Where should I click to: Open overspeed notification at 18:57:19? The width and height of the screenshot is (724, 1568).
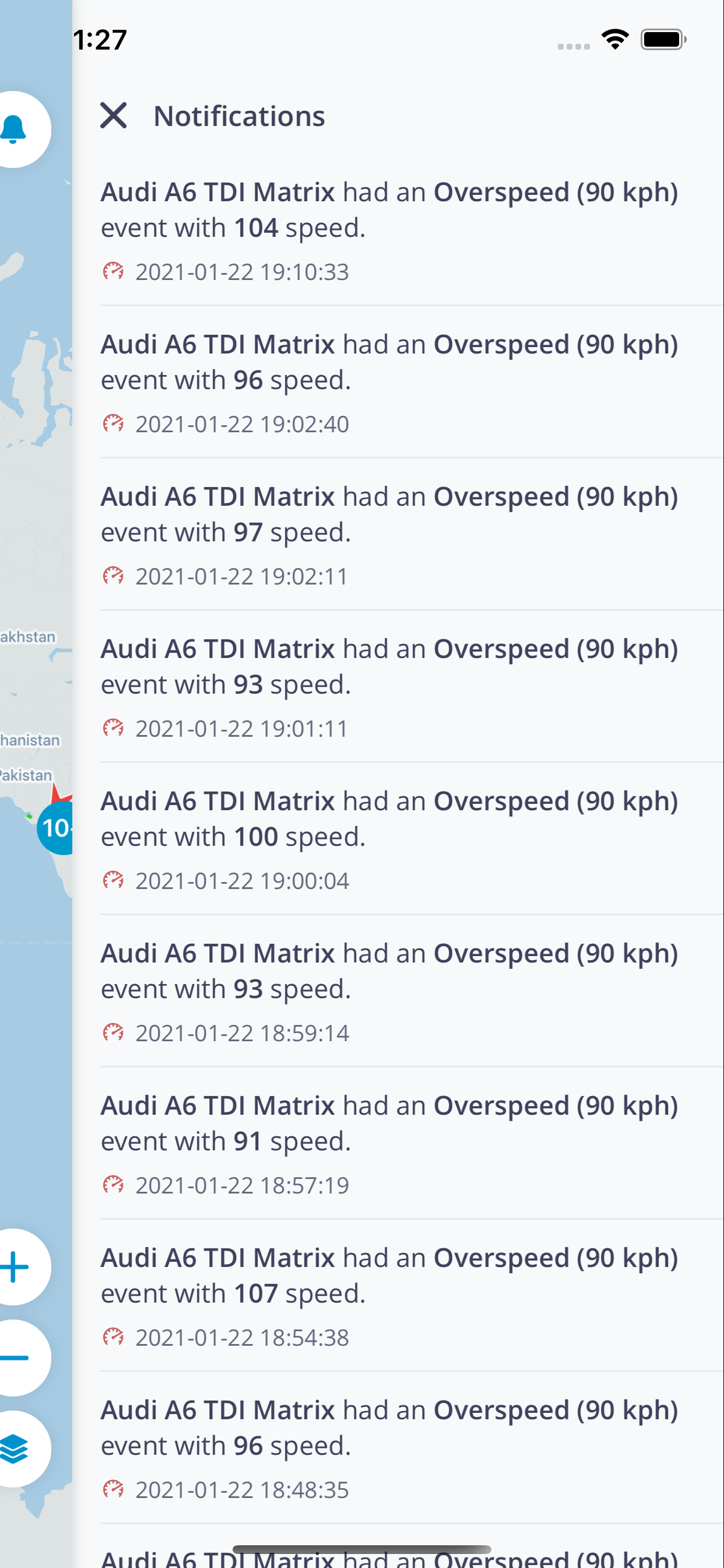point(412,1143)
